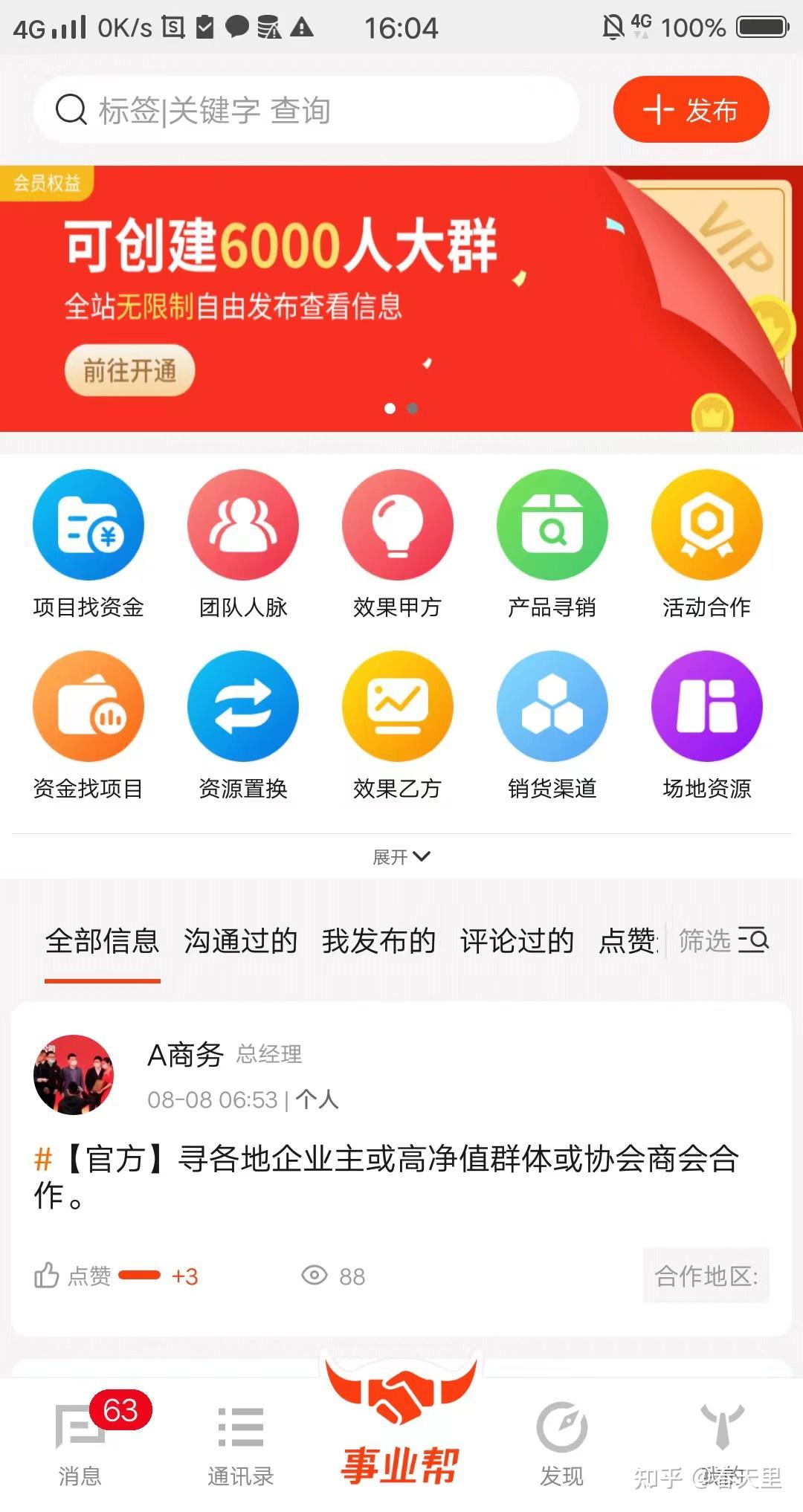Select 资源置换 category

[x=243, y=726]
